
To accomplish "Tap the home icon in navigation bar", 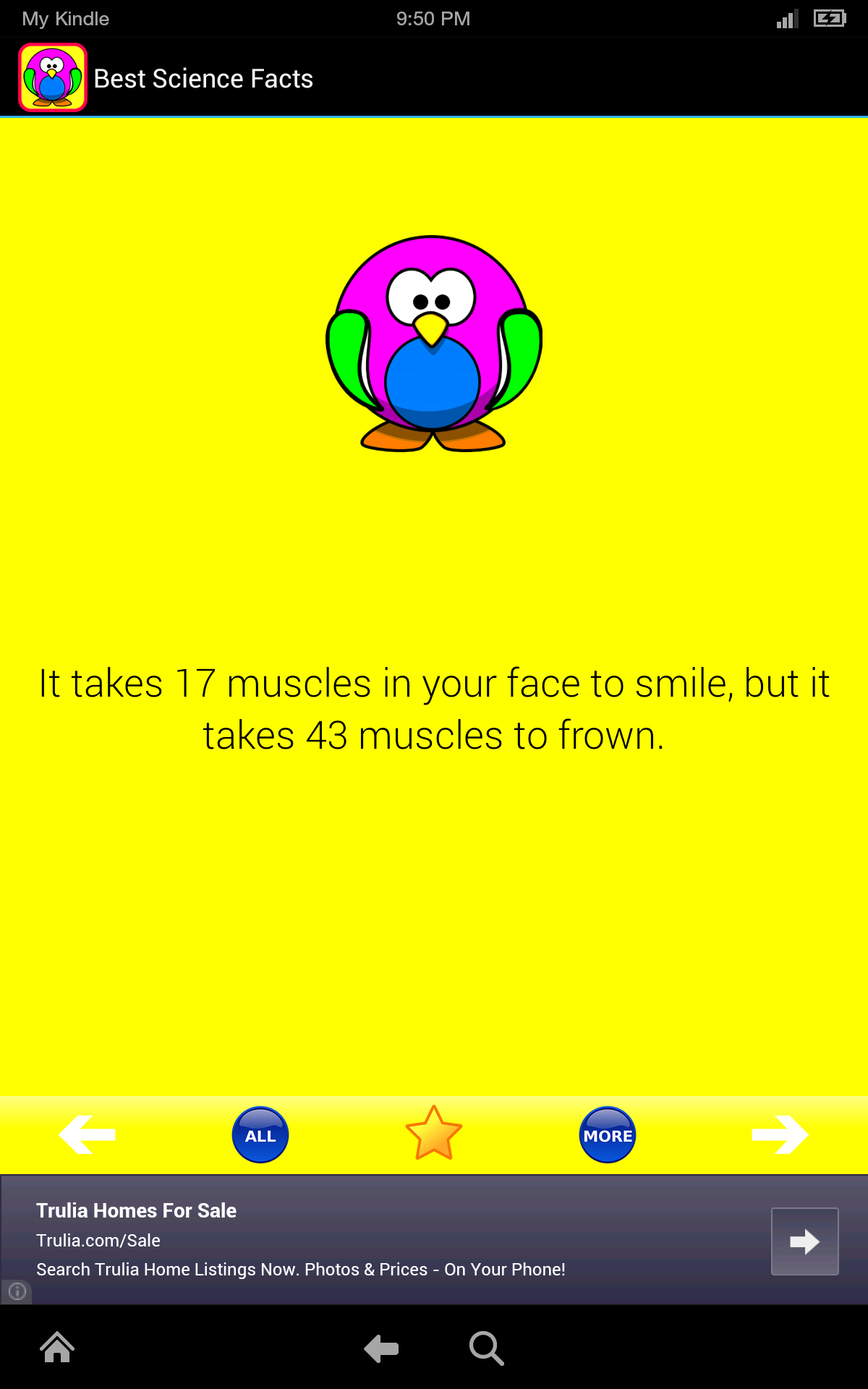I will click(x=57, y=1348).
